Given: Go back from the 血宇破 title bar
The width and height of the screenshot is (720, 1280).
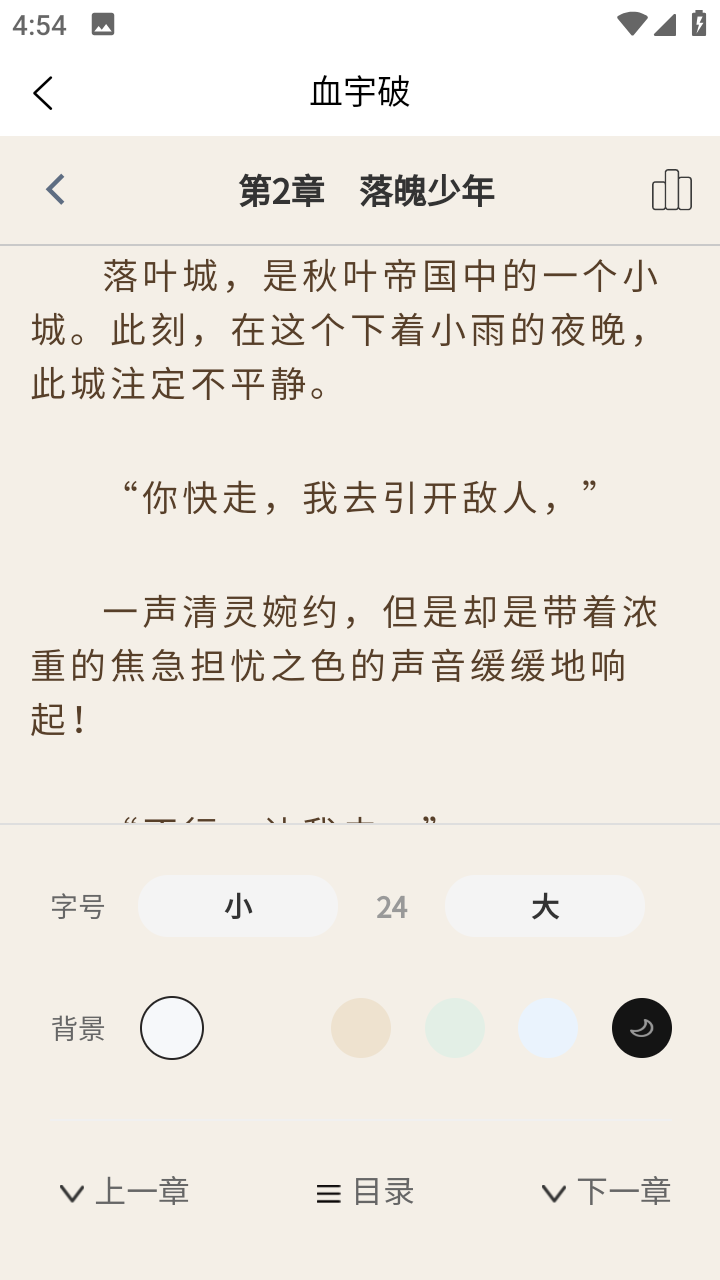Looking at the screenshot, I should pyautogui.click(x=43, y=93).
